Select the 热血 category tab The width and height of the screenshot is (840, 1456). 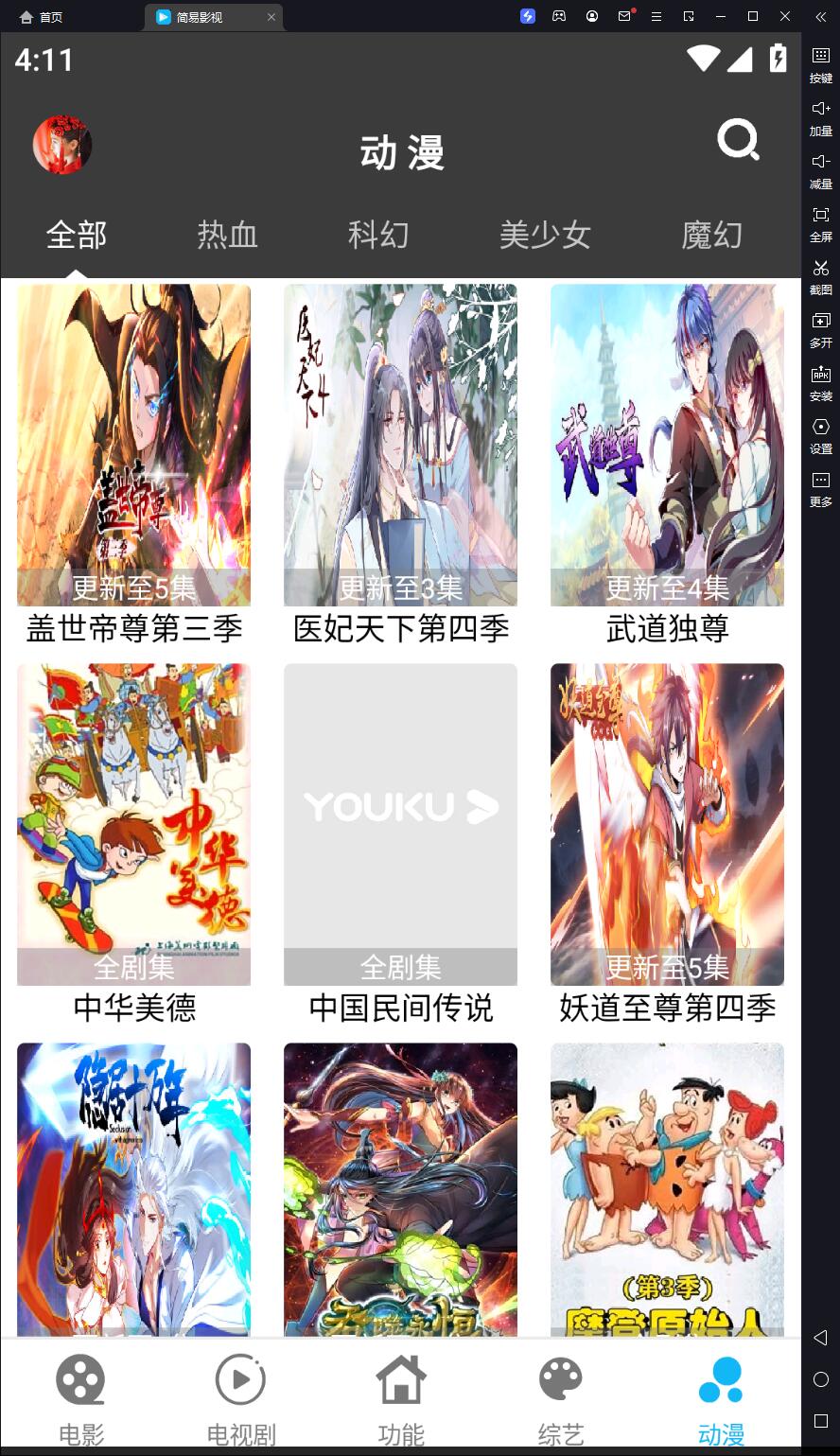pos(227,235)
